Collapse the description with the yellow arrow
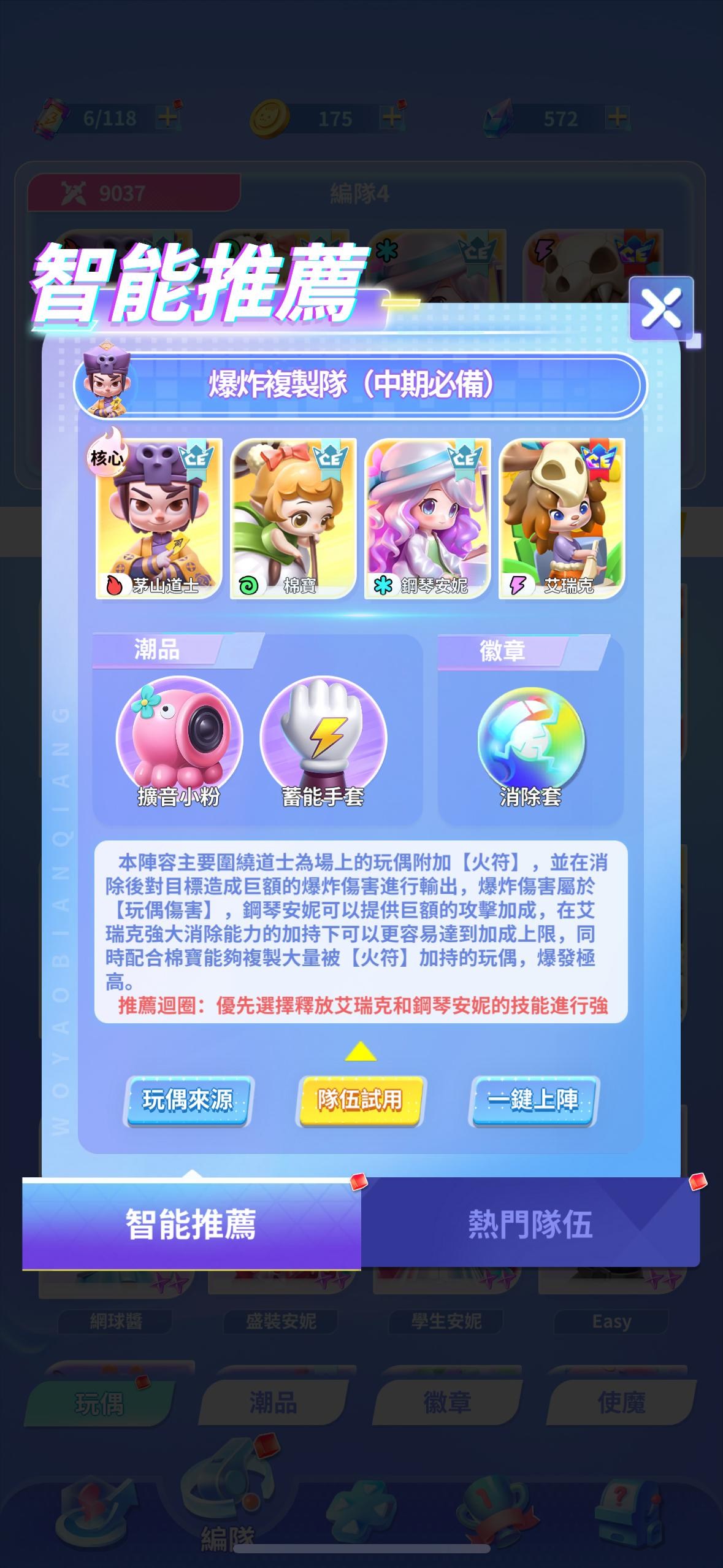Image resolution: width=723 pixels, height=1568 pixels. coord(361,1051)
